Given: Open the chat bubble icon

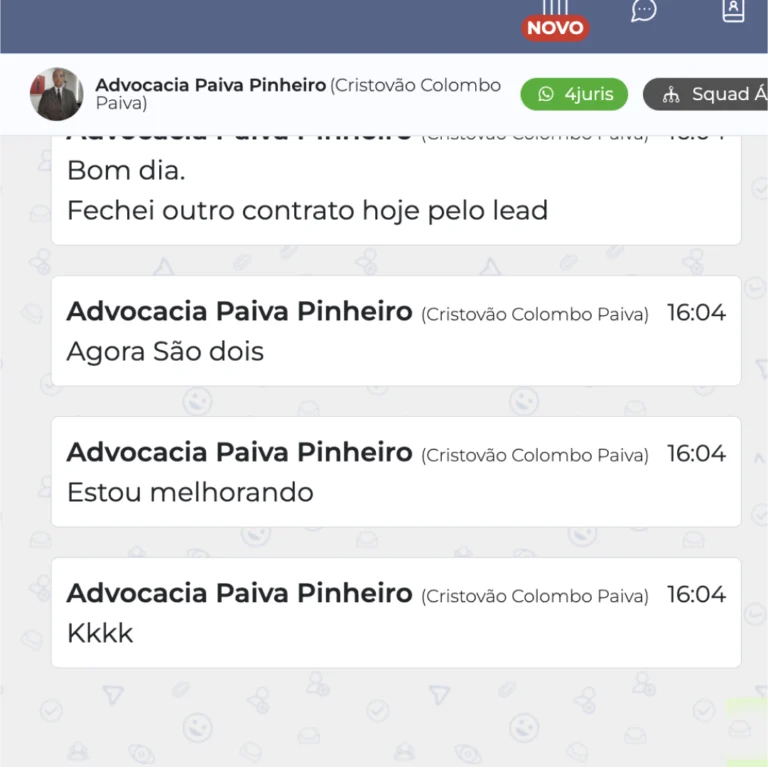Looking at the screenshot, I should [x=644, y=11].
